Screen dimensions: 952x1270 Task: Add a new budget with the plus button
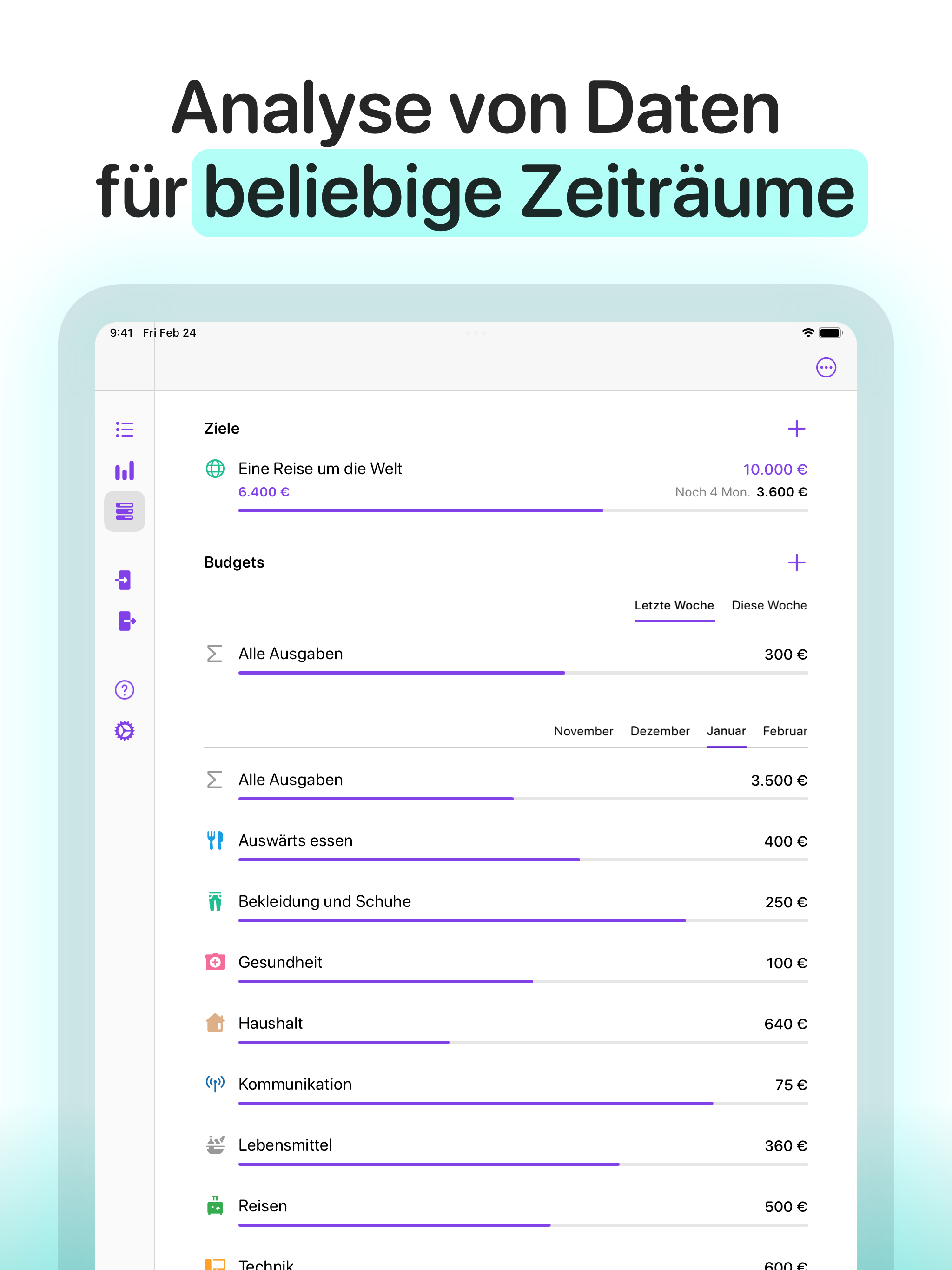point(796,562)
